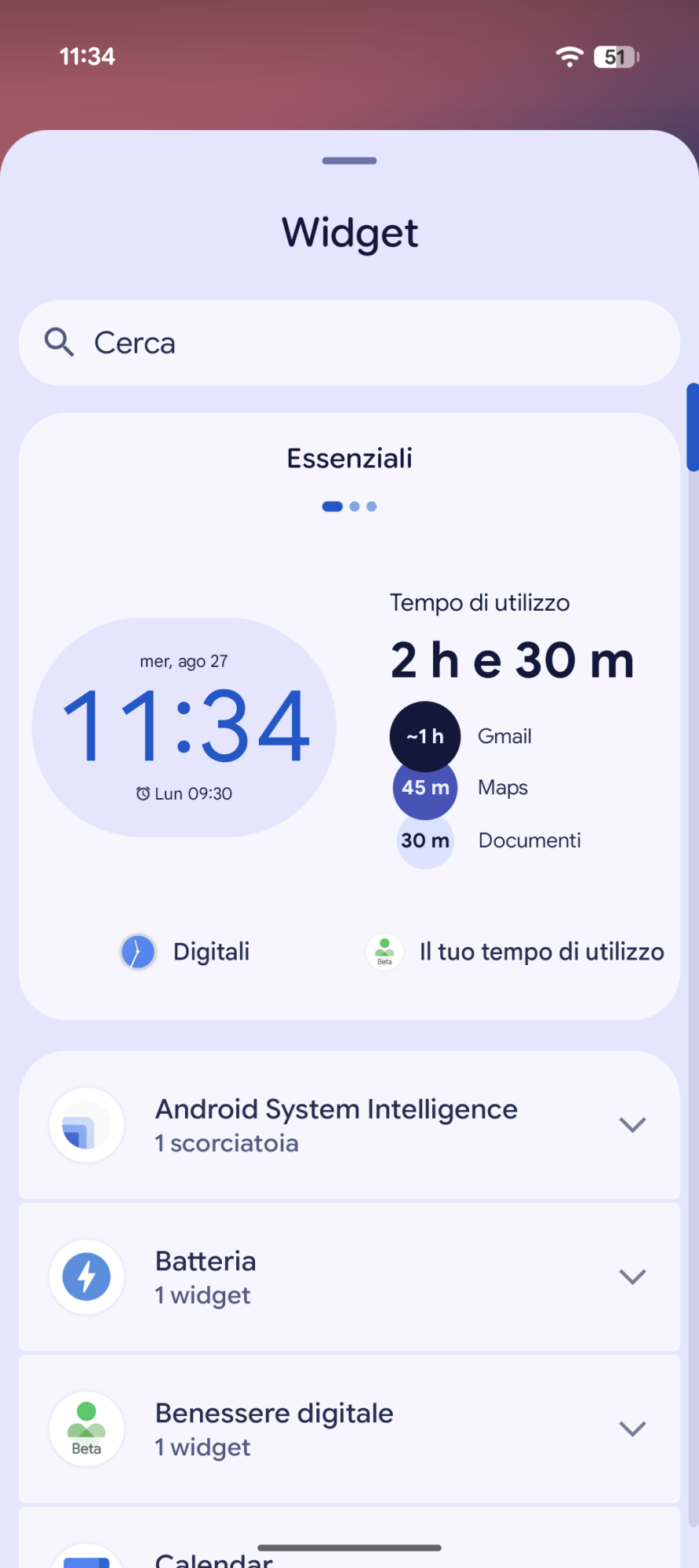Tap the sheet handle above Widget
The height and width of the screenshot is (1568, 699).
click(349, 161)
